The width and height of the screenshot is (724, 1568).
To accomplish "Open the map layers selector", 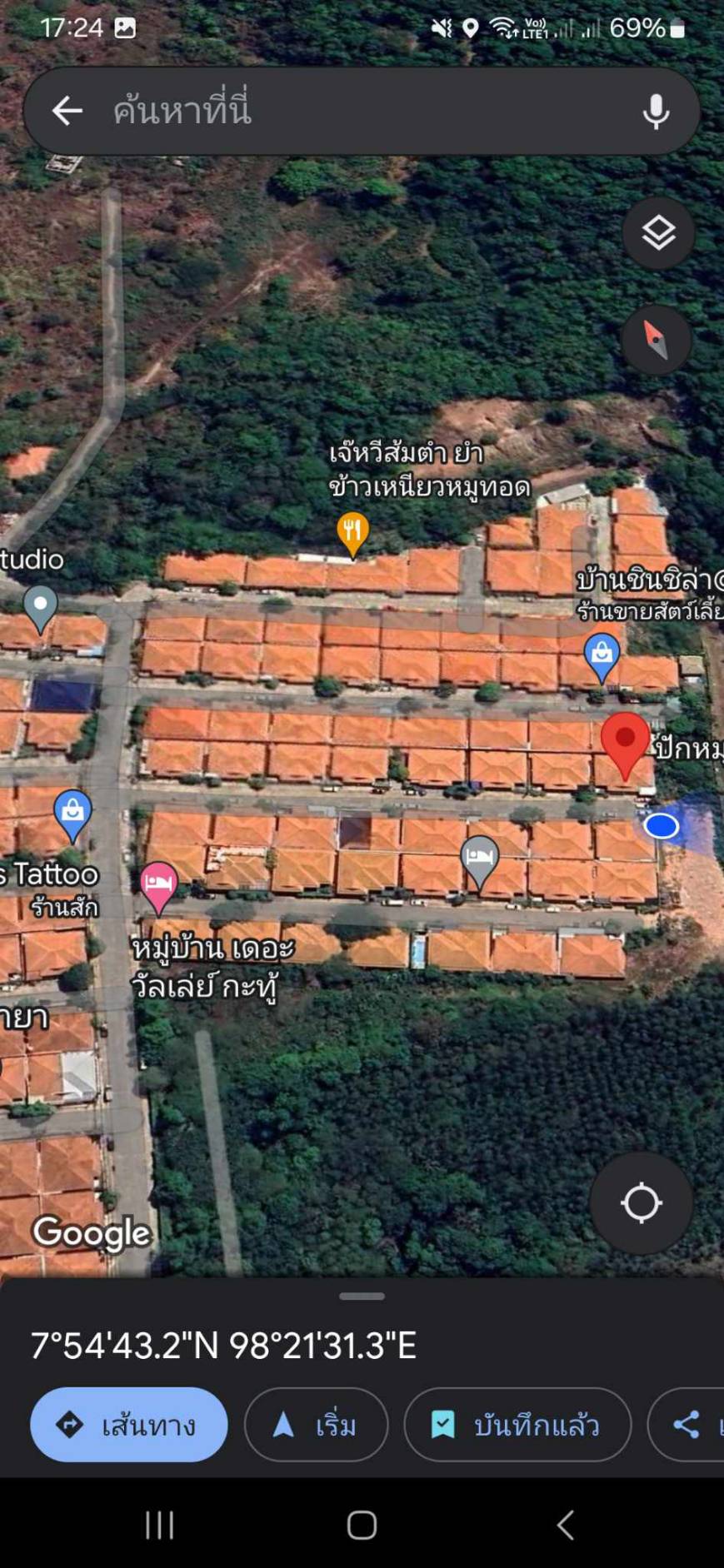I will pyautogui.click(x=658, y=233).
